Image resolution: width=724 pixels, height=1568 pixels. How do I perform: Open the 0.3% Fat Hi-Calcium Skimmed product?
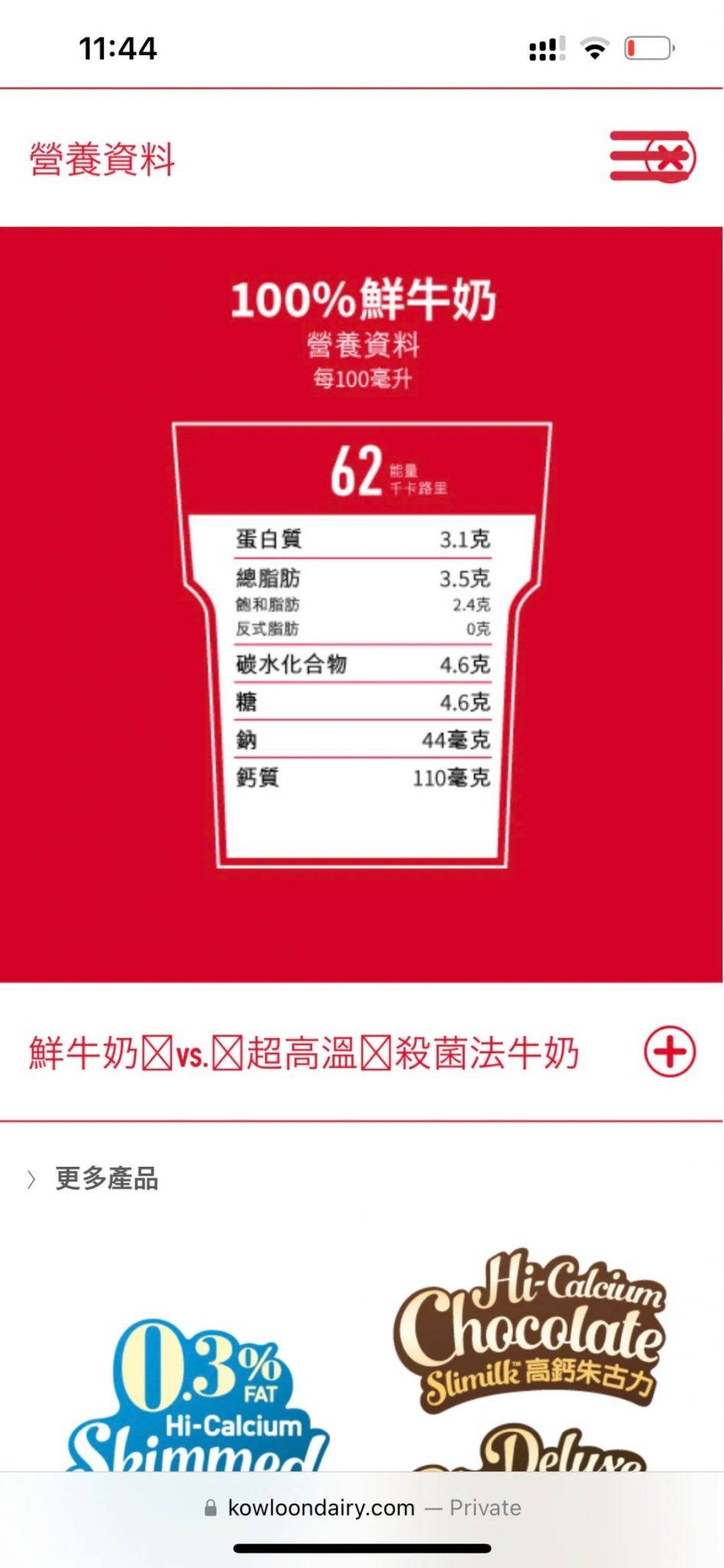pos(199,1392)
